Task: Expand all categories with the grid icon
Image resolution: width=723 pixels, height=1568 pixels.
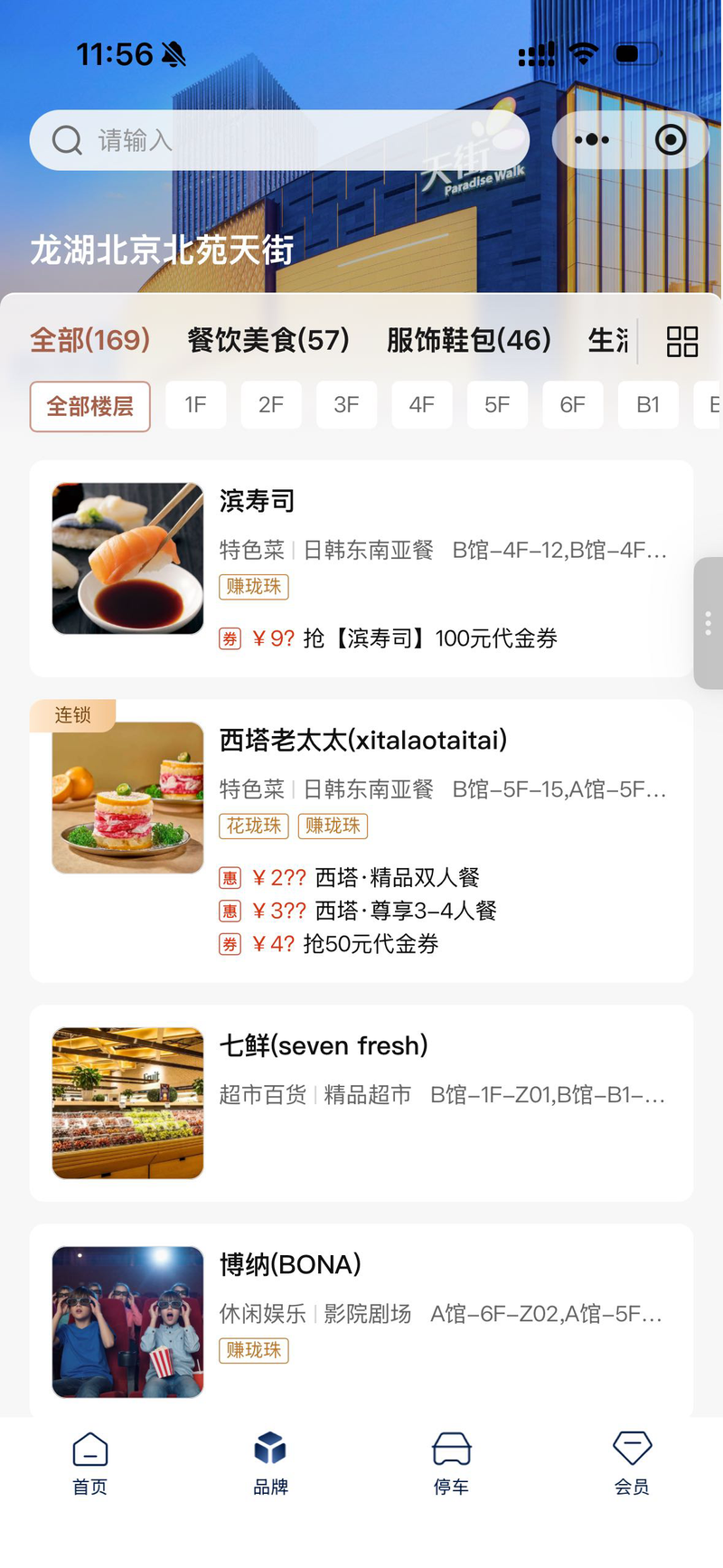Action: 682,342
